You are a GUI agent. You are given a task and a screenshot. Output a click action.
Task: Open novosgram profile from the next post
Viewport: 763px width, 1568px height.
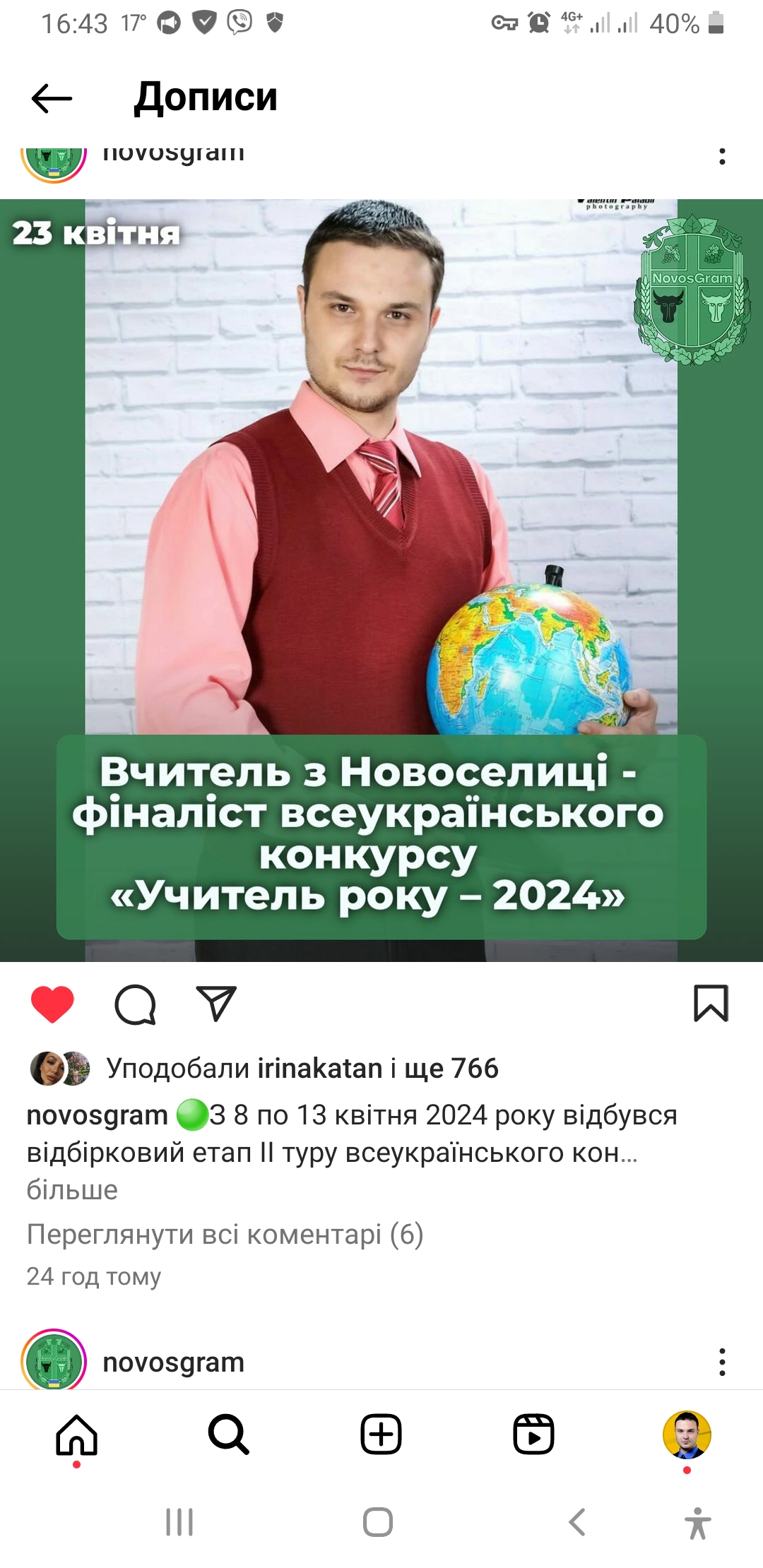click(x=173, y=1362)
